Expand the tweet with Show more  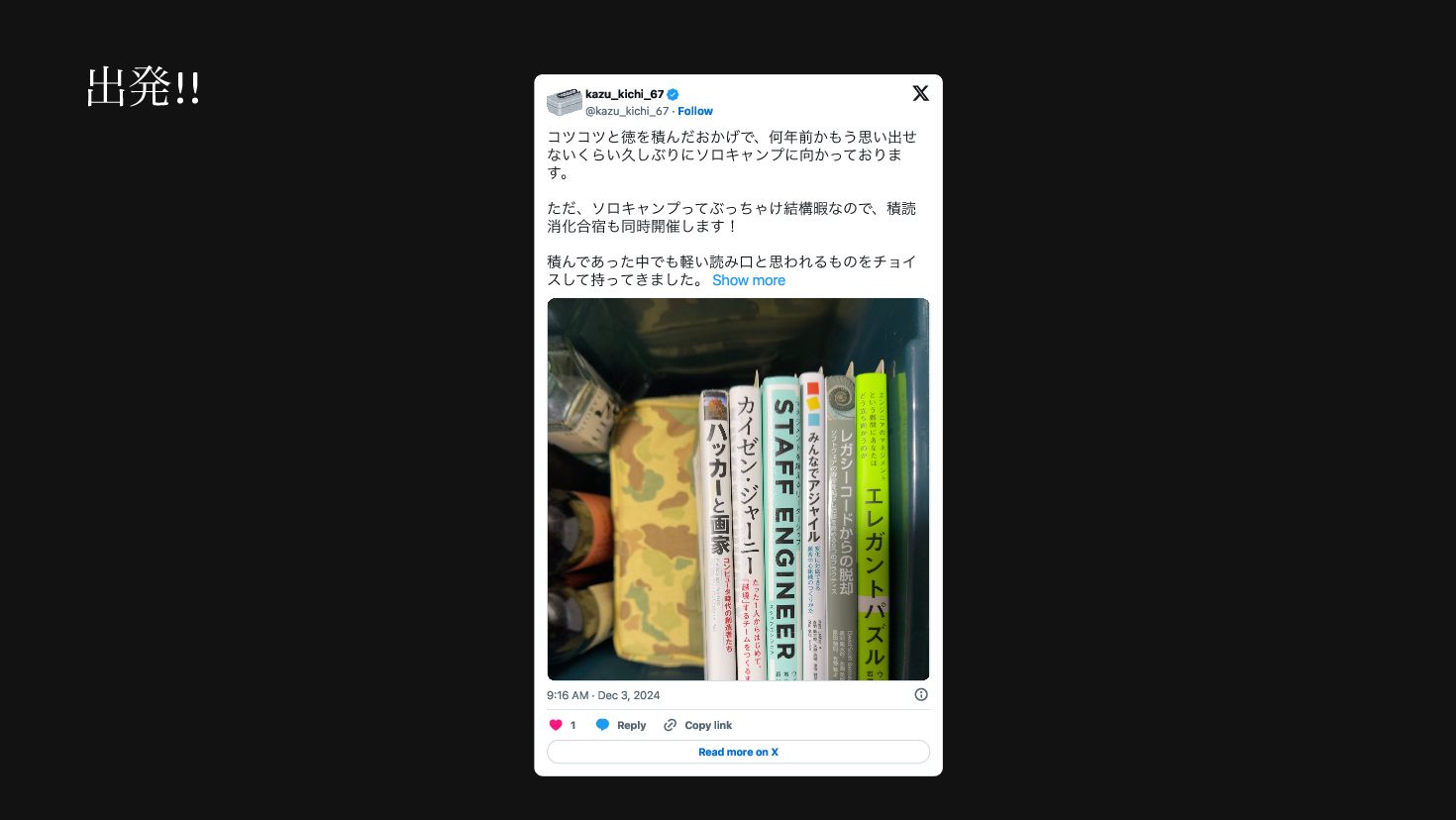coord(749,280)
